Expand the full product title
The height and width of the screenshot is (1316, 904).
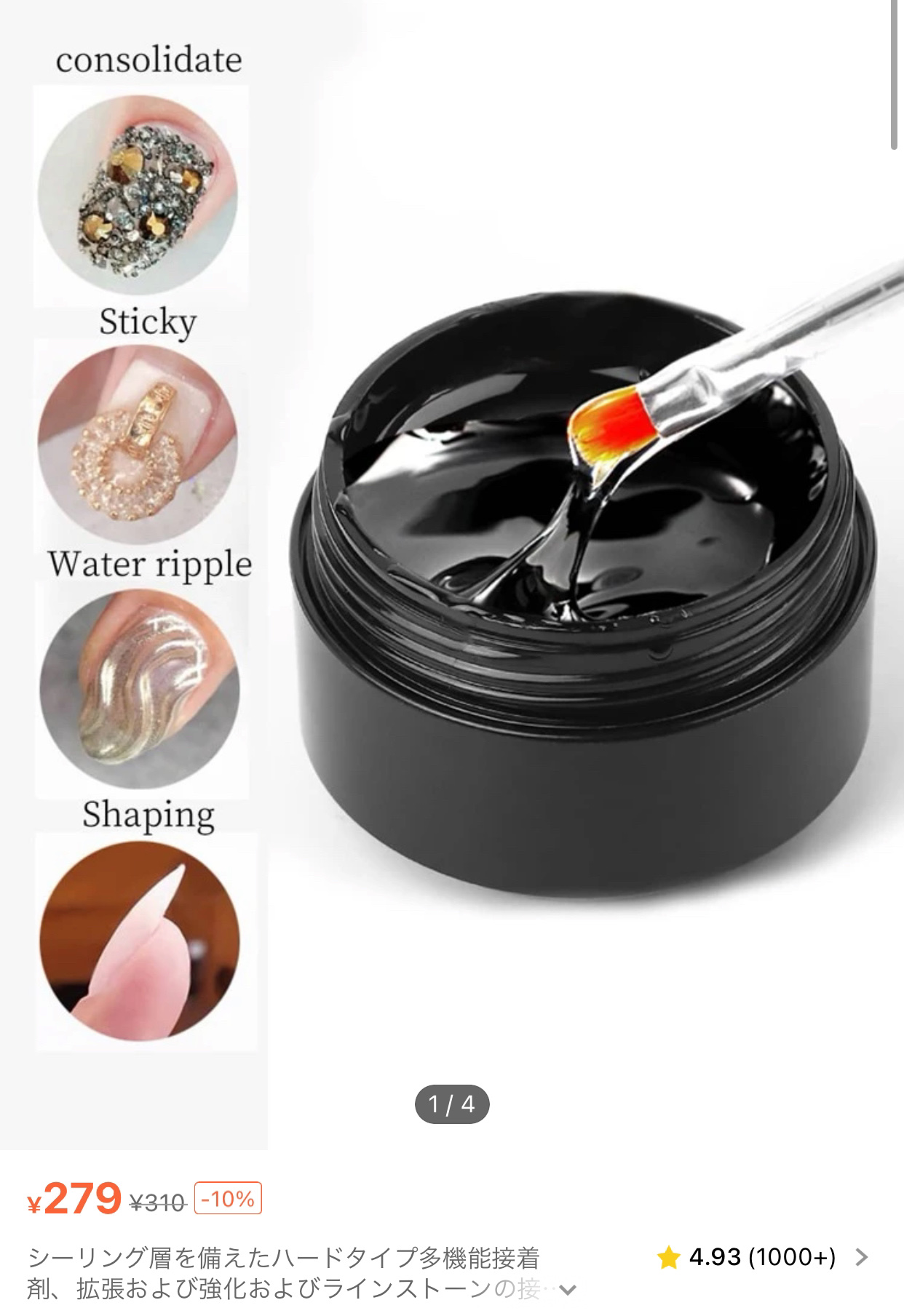click(x=567, y=1290)
